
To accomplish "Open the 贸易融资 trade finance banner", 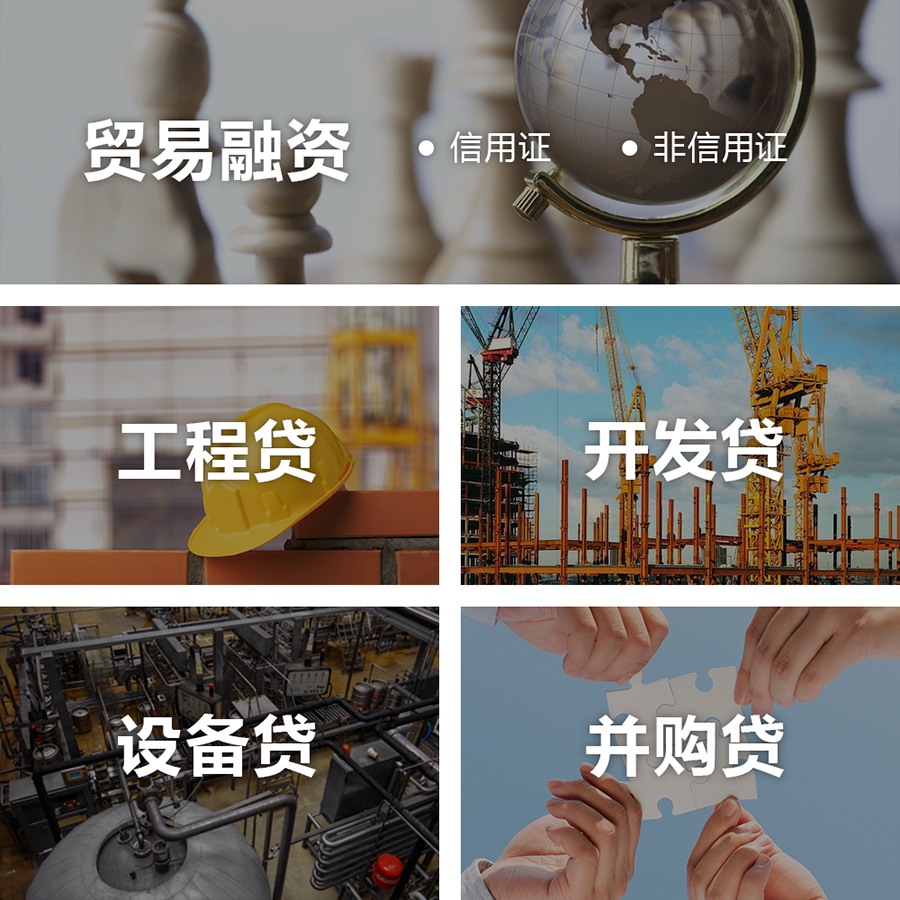I will click(x=216, y=150).
